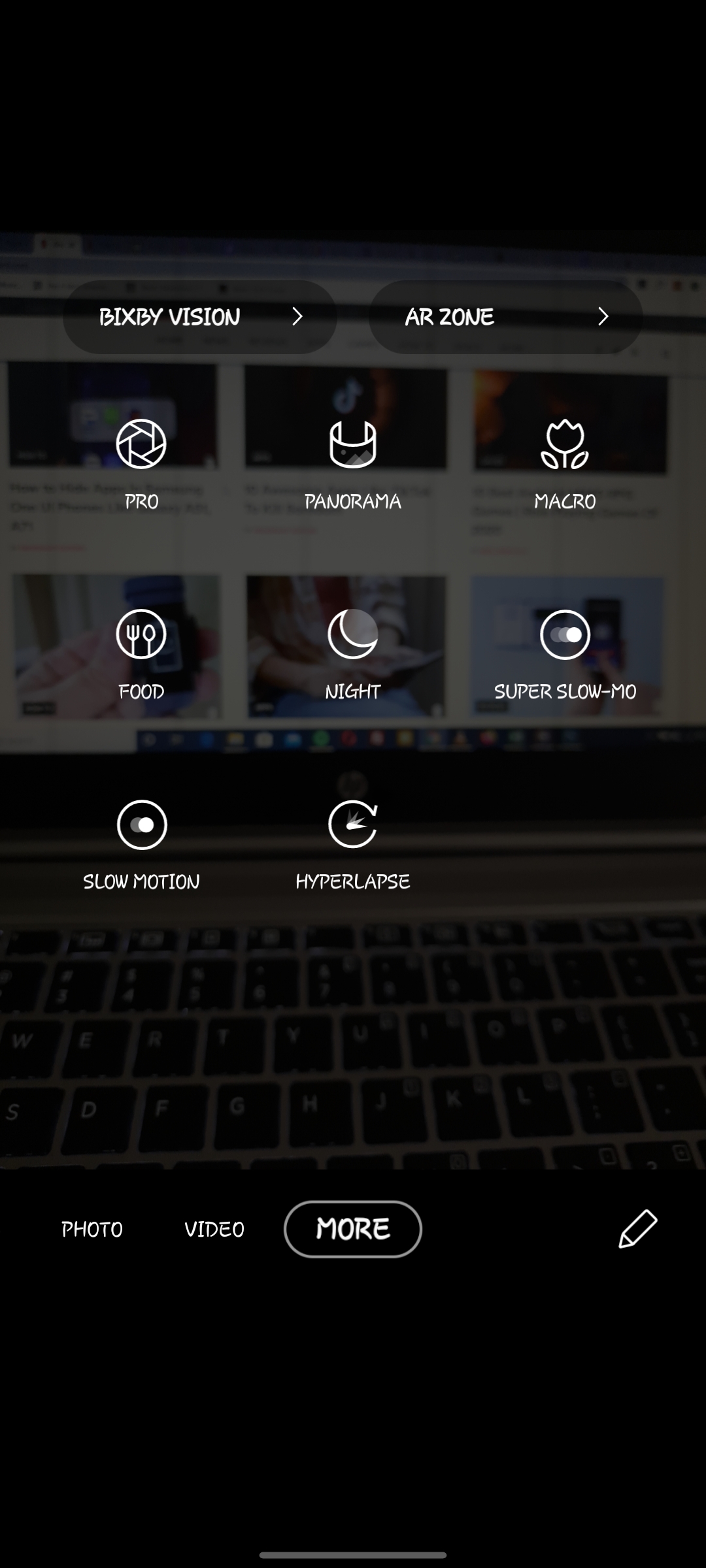Open AR Zone

pyautogui.click(x=505, y=317)
